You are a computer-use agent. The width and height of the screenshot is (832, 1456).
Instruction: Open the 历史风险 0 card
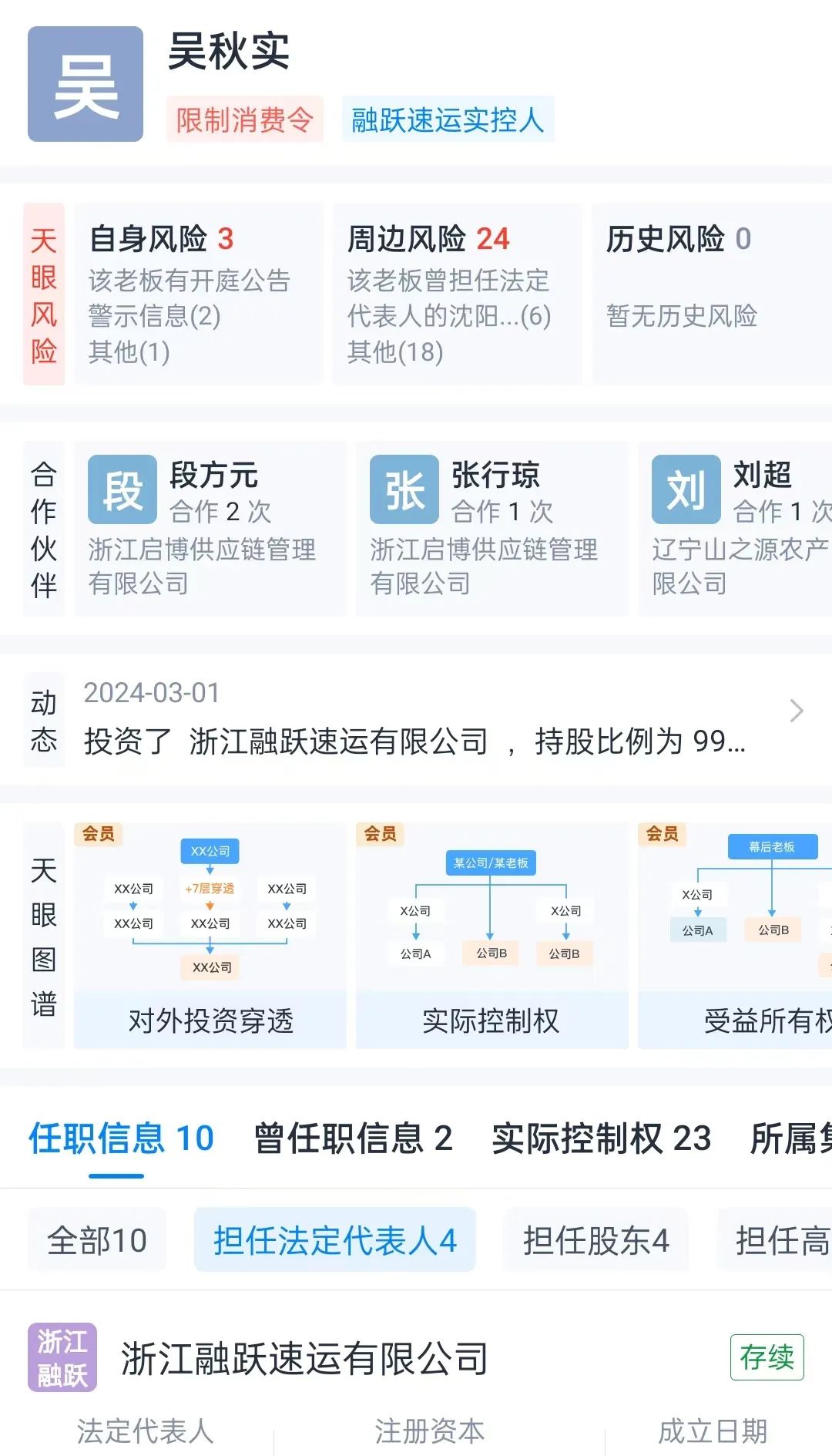[x=712, y=294]
